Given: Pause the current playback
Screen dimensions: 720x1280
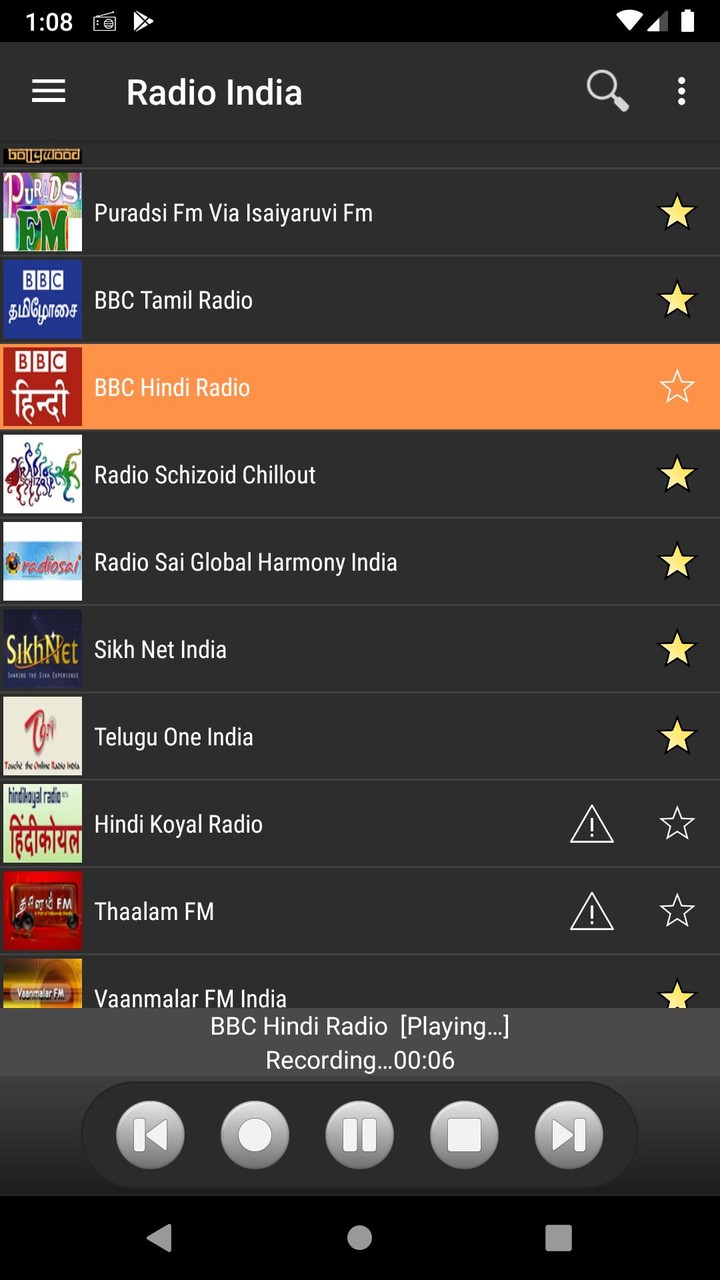Looking at the screenshot, I should [x=359, y=1135].
